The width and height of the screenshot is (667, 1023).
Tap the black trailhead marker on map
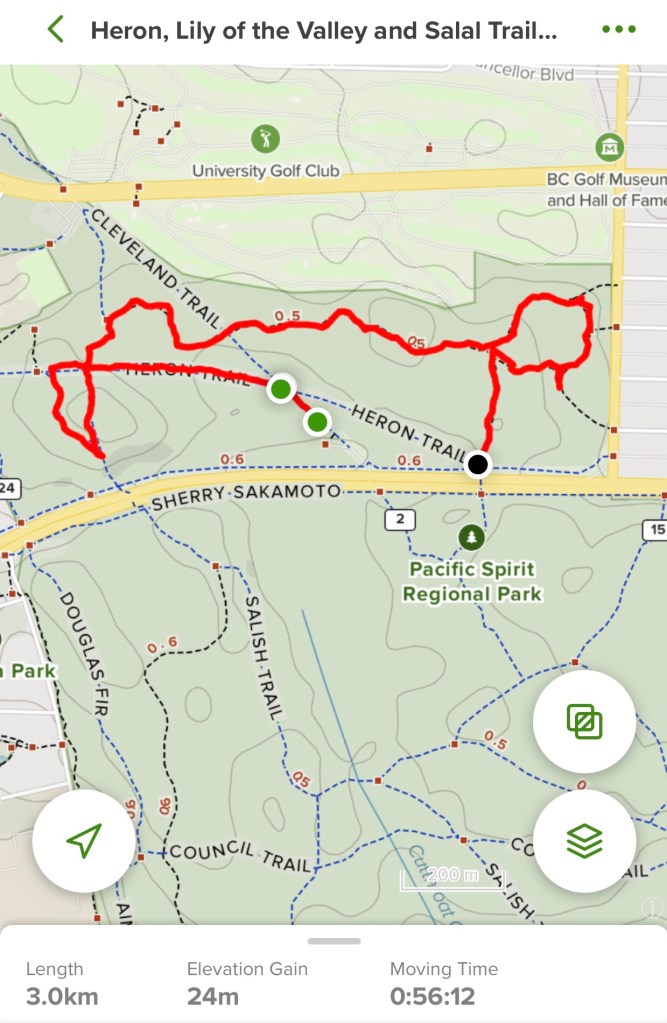(x=478, y=464)
